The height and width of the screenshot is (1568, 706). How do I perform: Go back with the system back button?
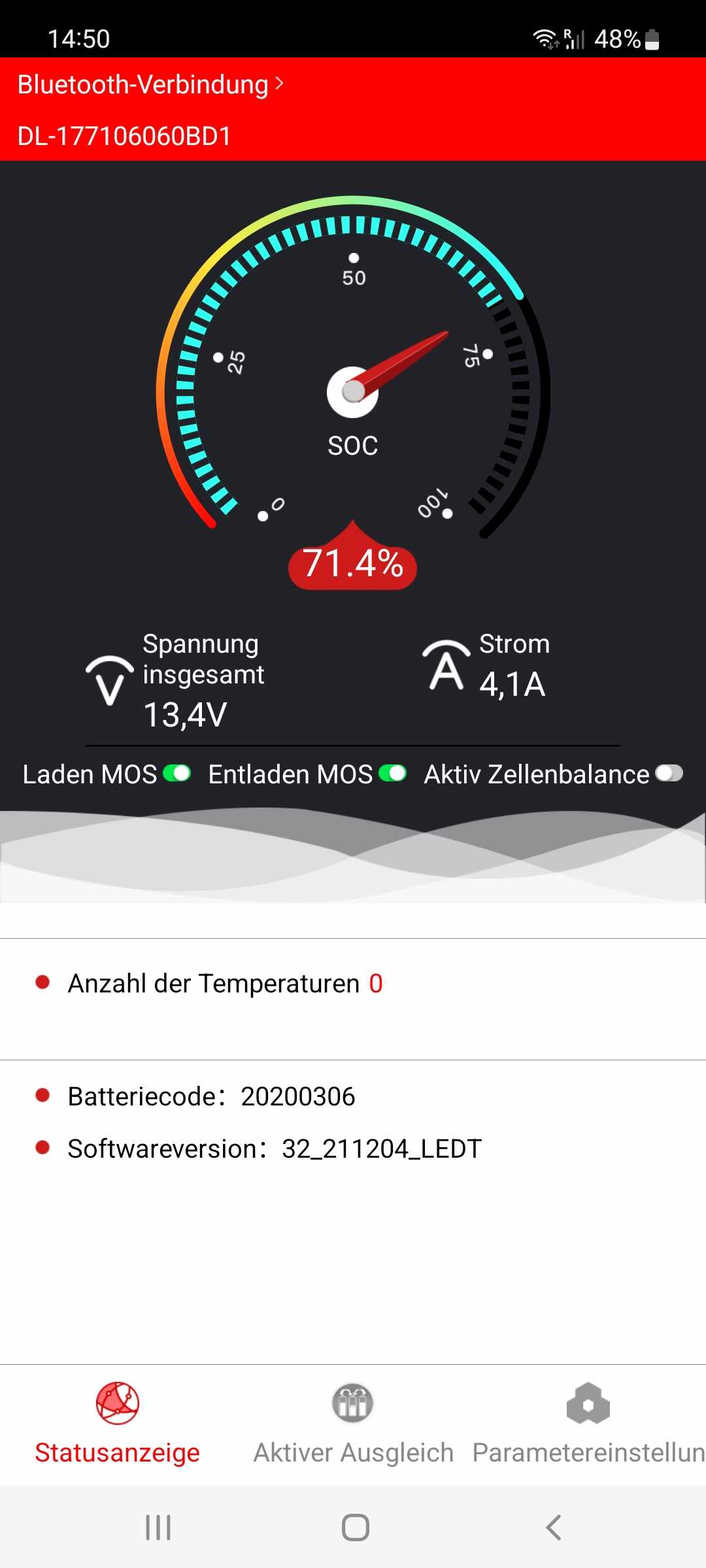[x=553, y=1527]
